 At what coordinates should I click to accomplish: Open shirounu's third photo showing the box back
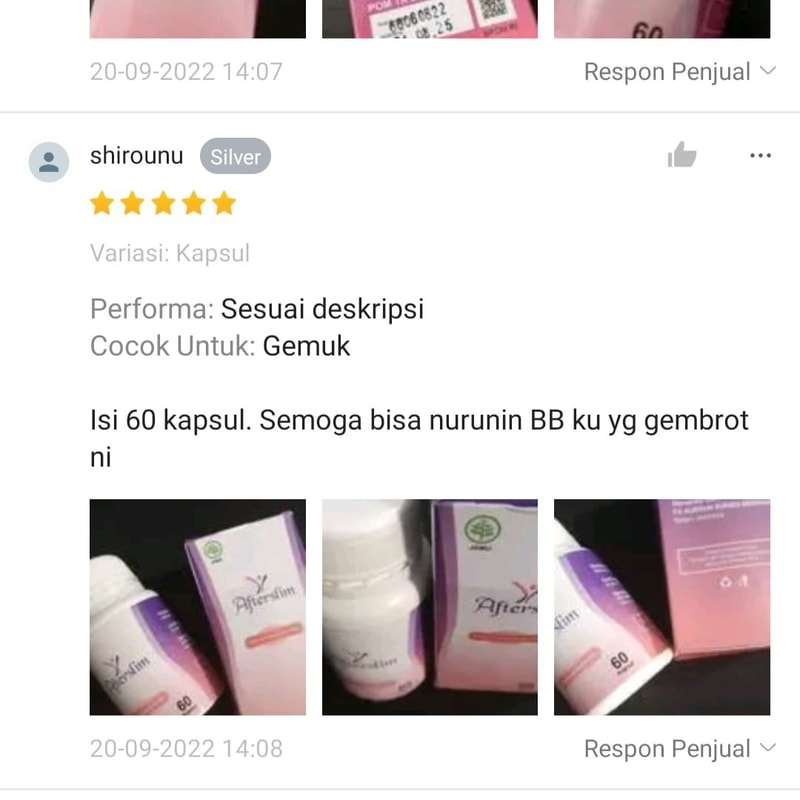(662, 607)
